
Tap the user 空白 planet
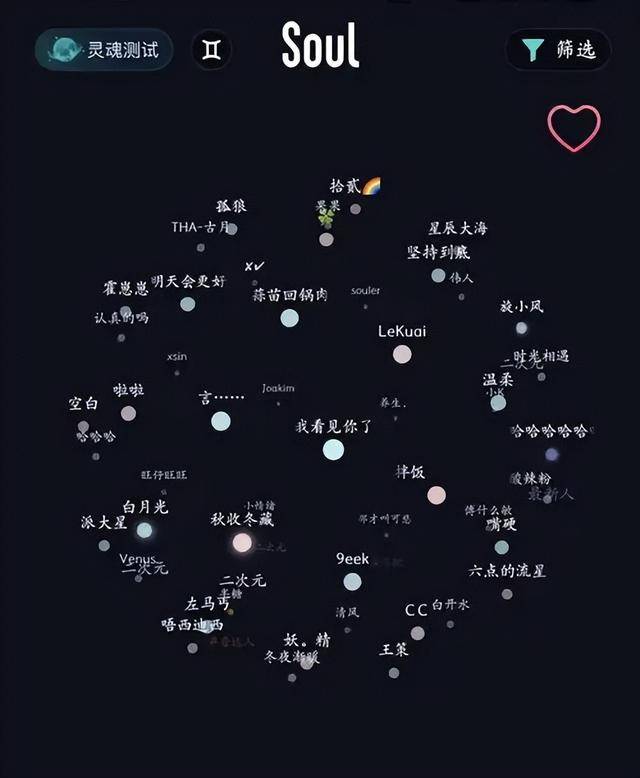click(83, 425)
